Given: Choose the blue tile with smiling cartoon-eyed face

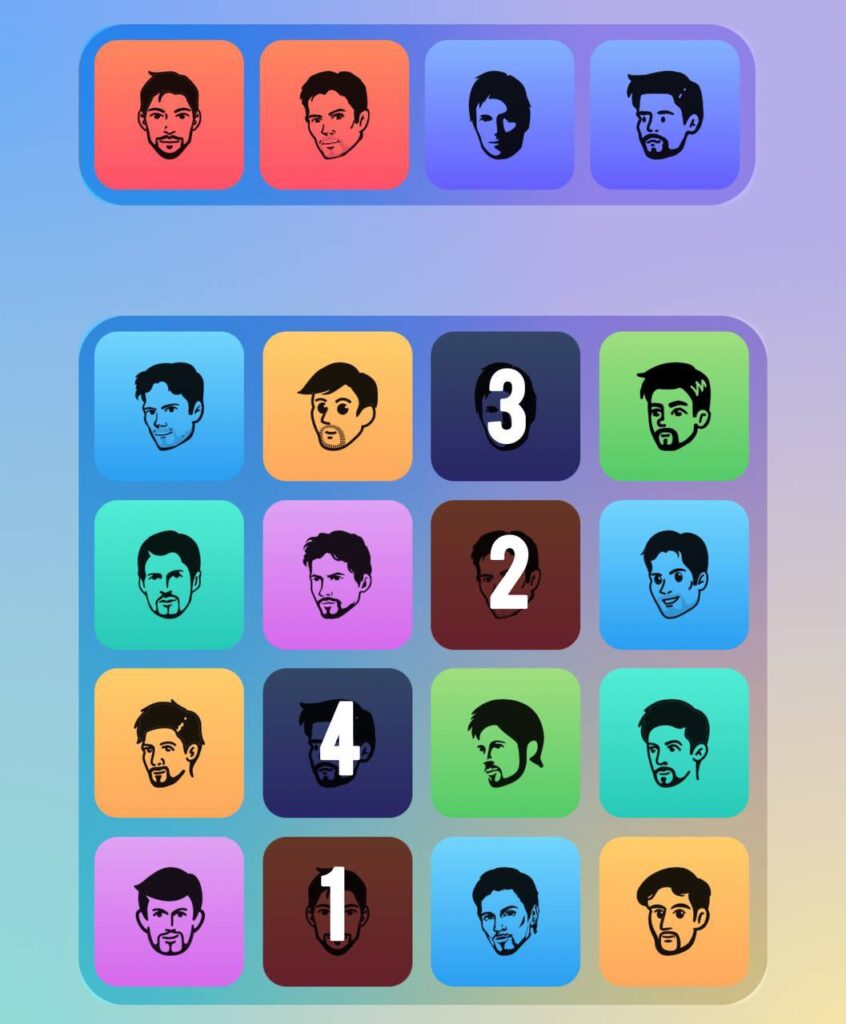Looking at the screenshot, I should coord(673,575).
